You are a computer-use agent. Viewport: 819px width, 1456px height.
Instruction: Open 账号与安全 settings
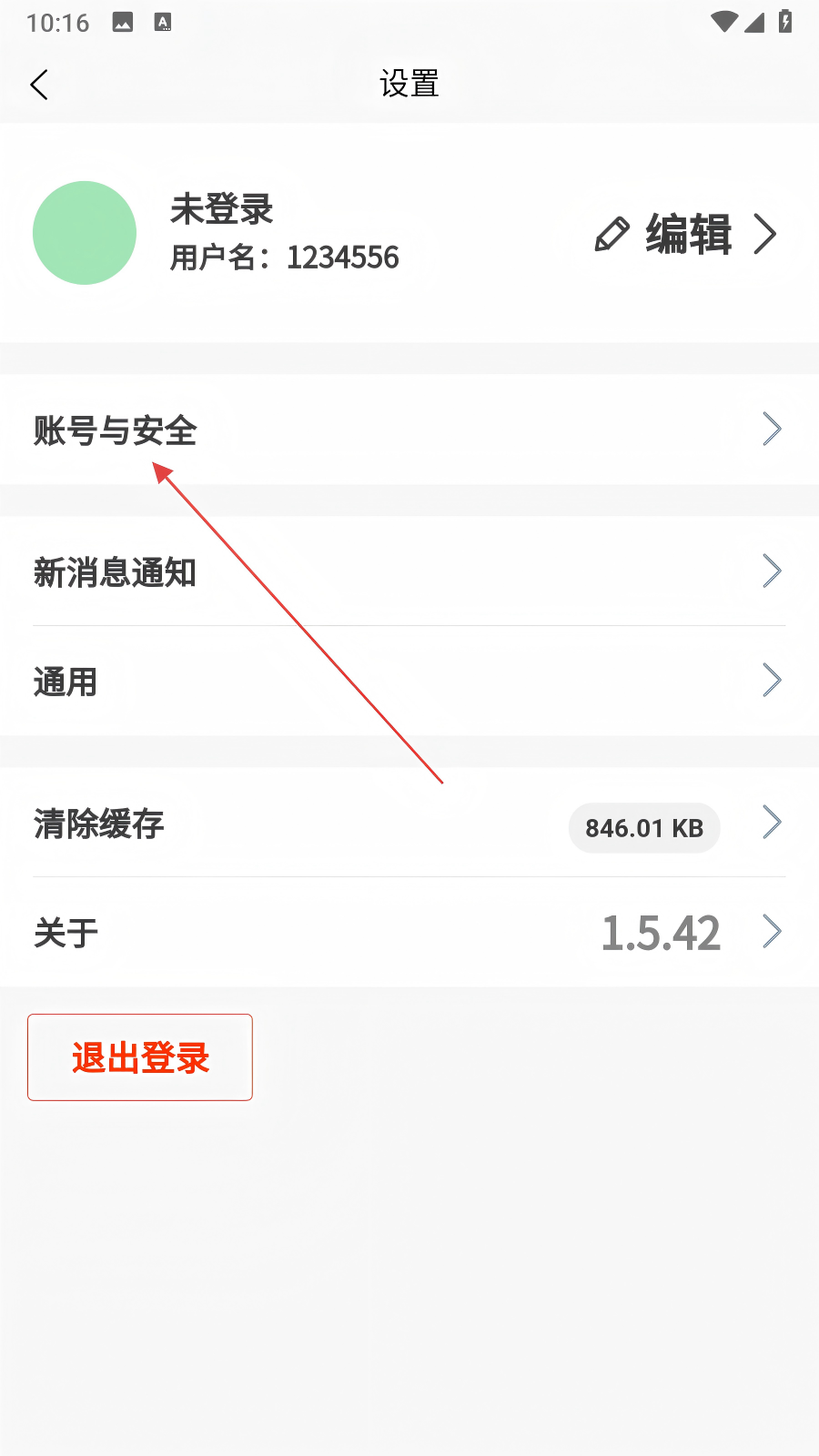click(x=409, y=430)
